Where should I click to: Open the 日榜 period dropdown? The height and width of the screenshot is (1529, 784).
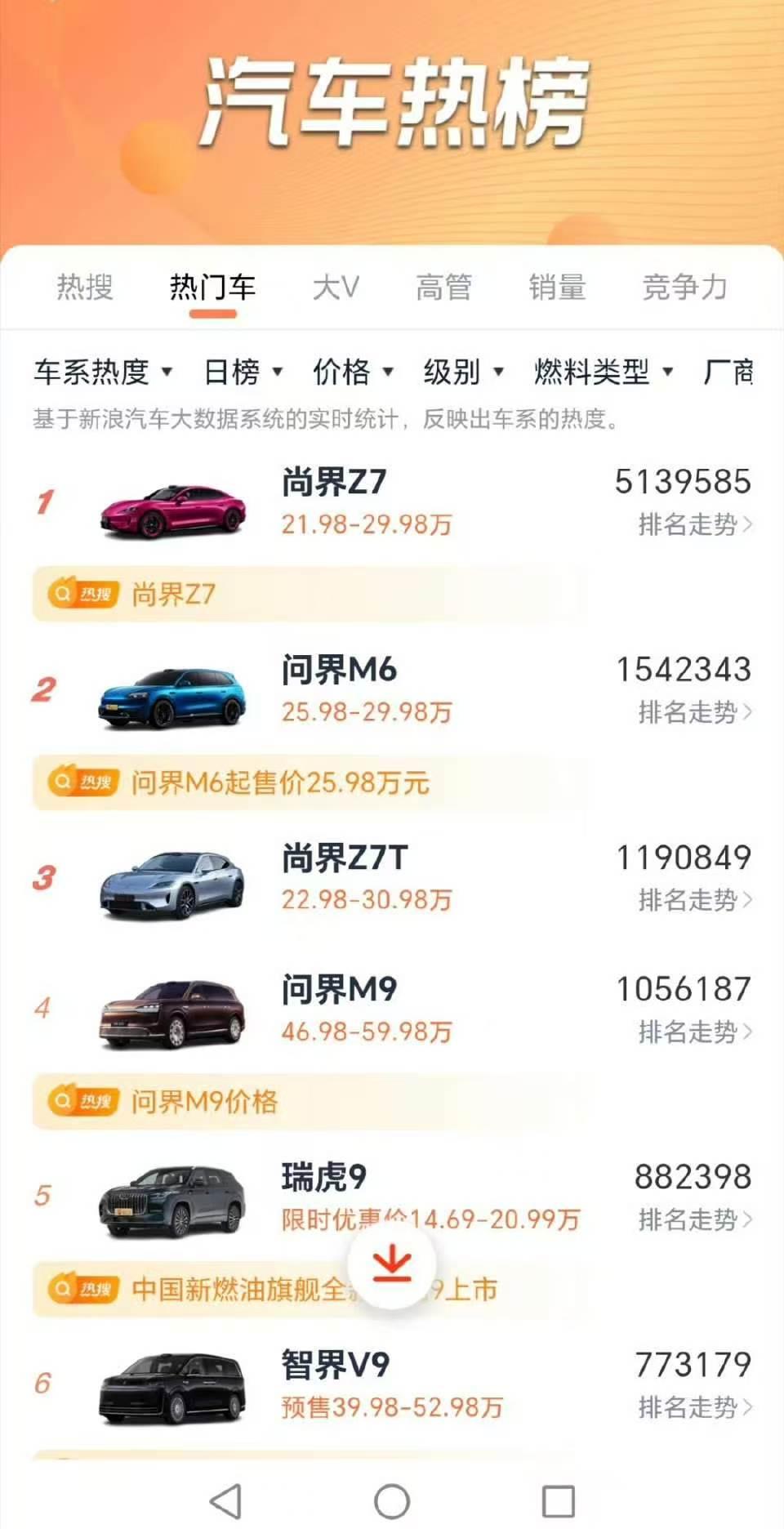pyautogui.click(x=243, y=372)
